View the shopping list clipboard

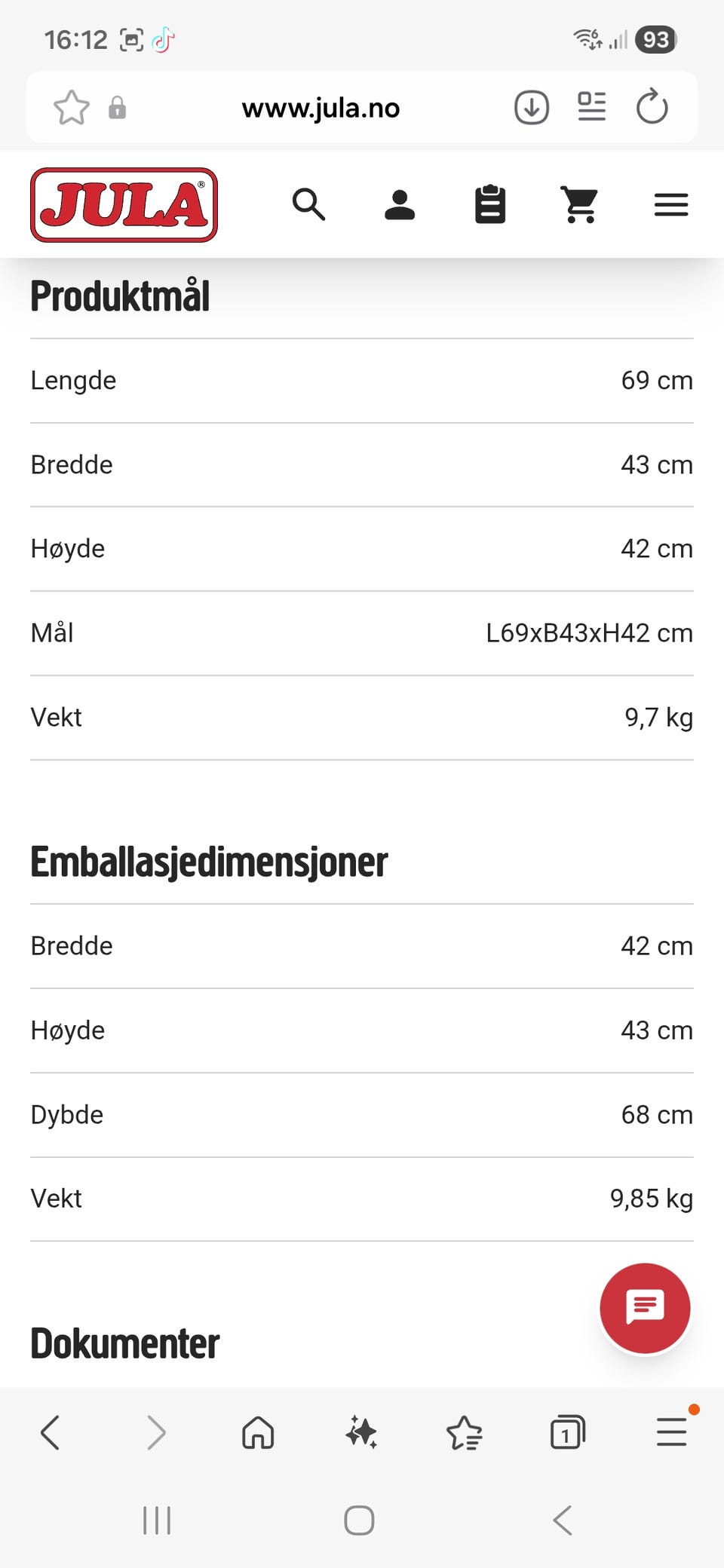(x=489, y=204)
